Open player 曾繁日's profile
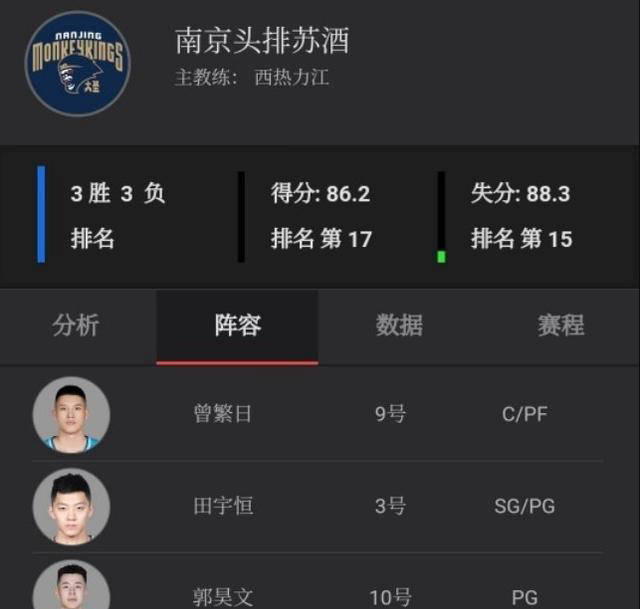The image size is (640, 609). coord(223,414)
